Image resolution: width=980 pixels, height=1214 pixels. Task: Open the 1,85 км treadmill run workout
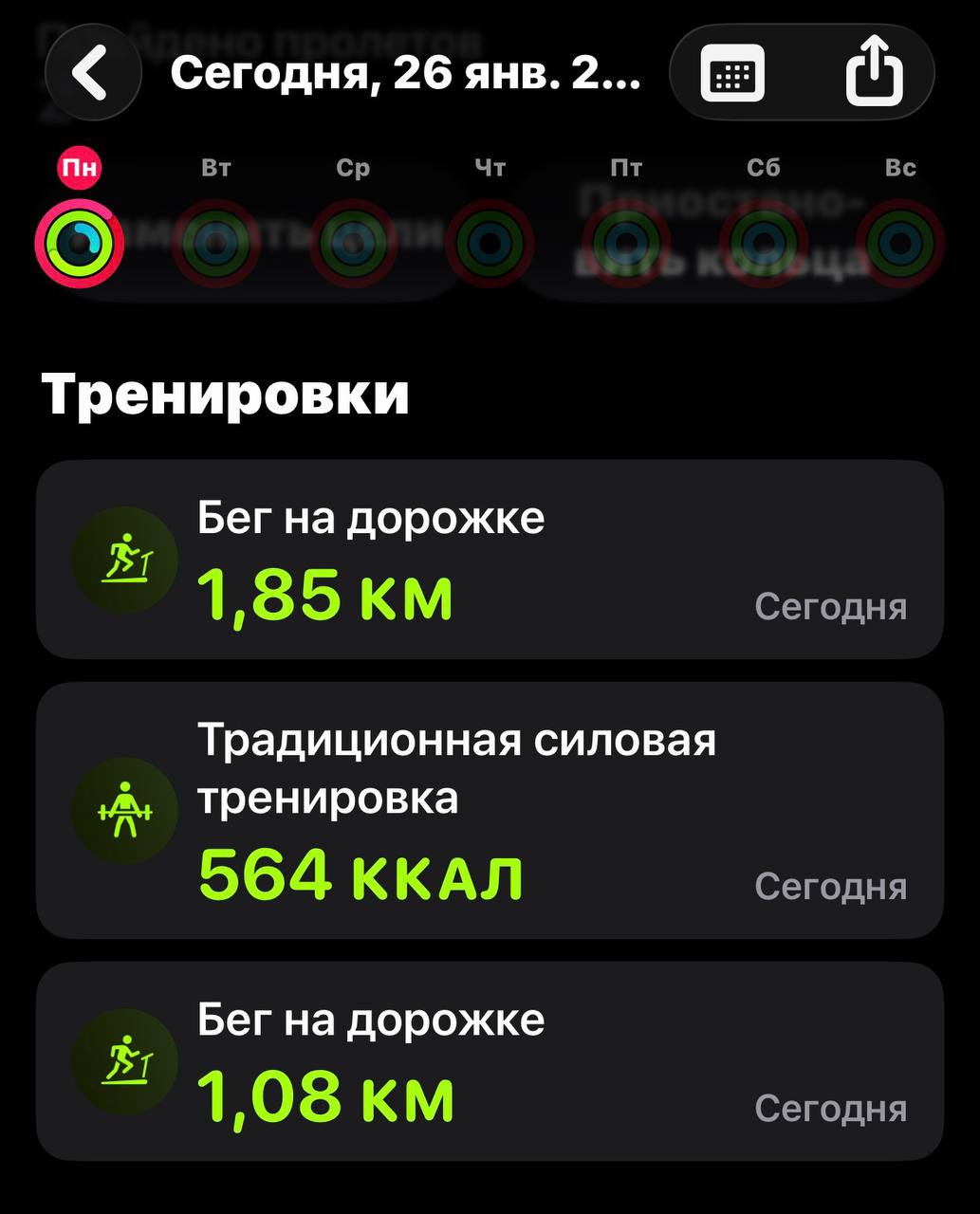(490, 560)
